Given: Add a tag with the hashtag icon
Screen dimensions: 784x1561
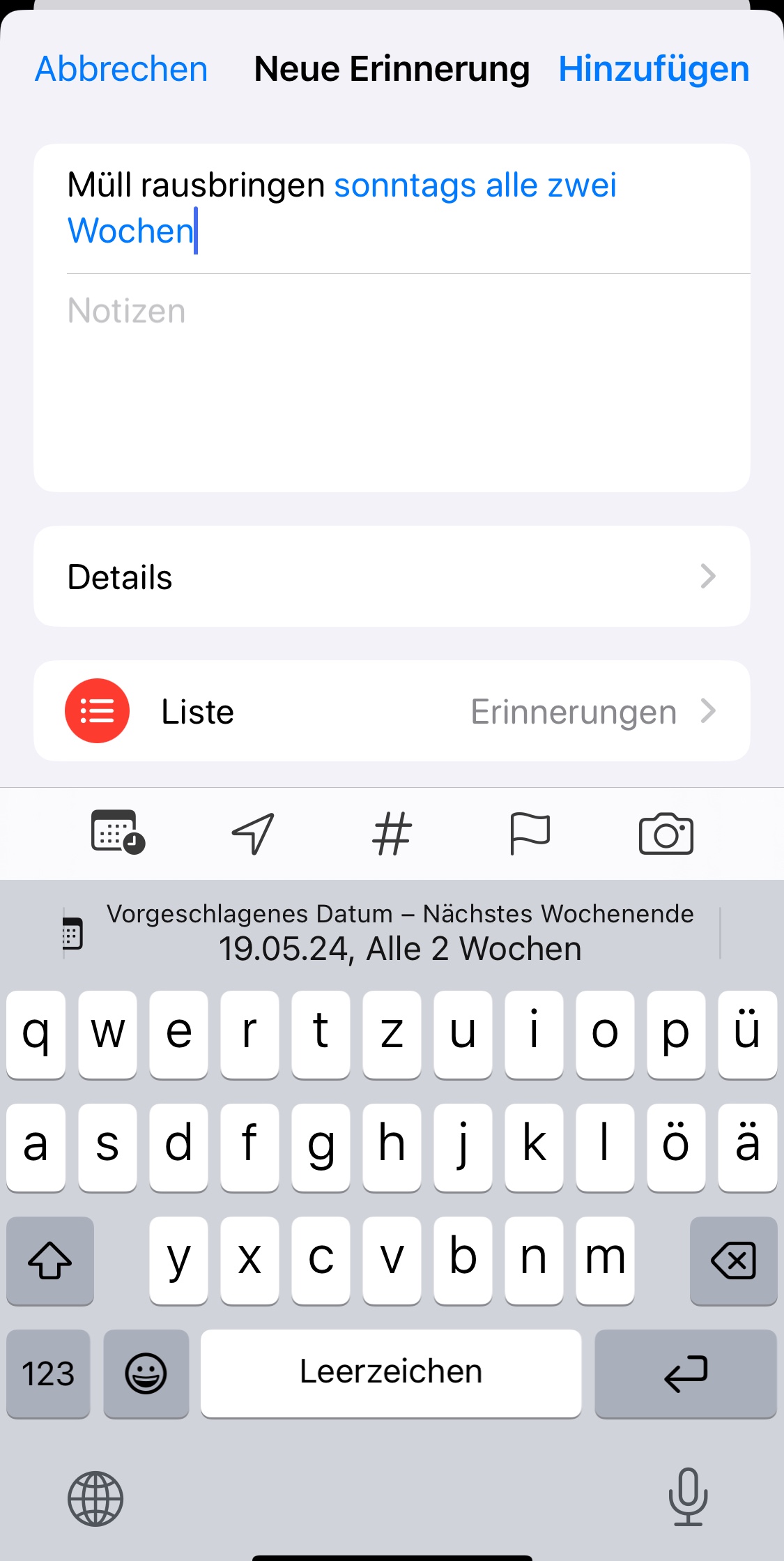Looking at the screenshot, I should pos(392,832).
